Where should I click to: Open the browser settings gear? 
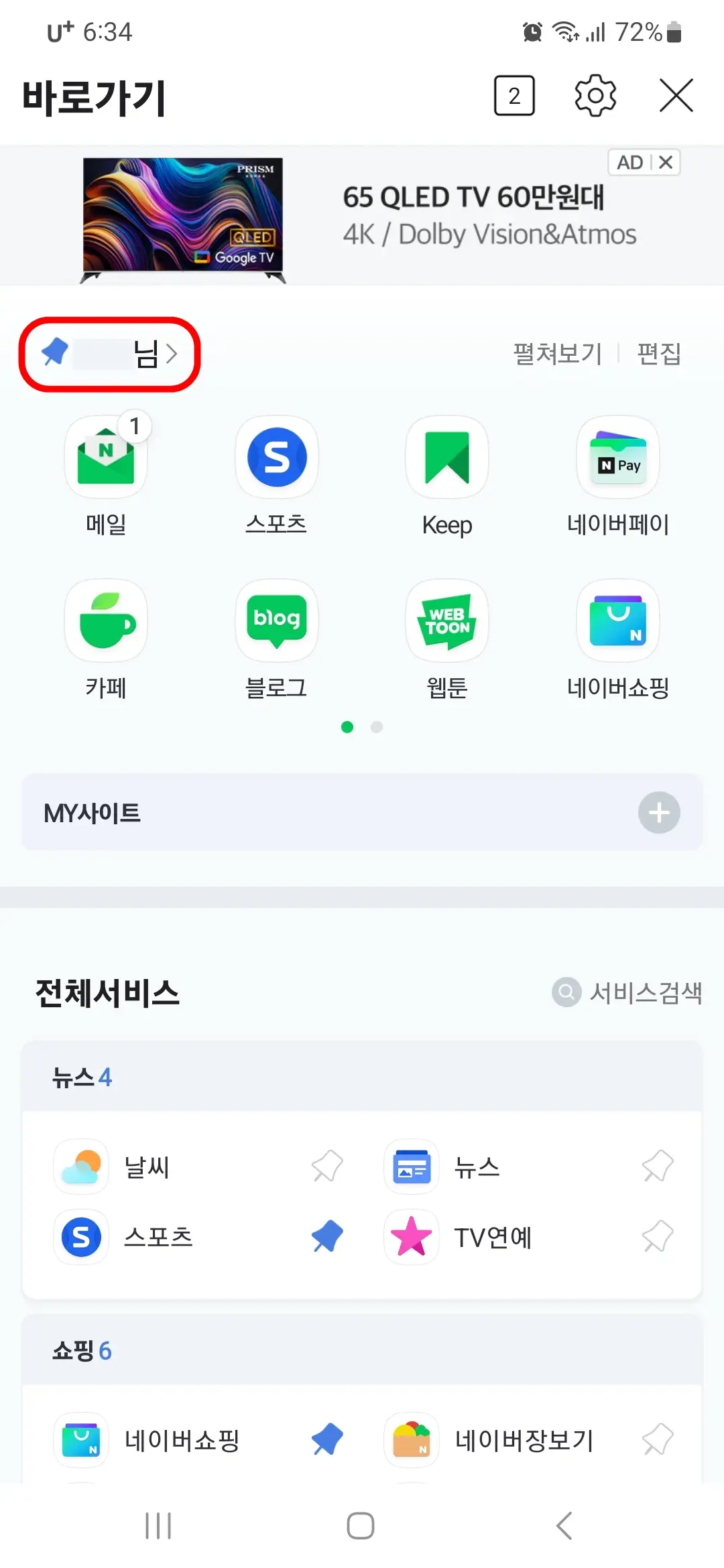(x=595, y=95)
